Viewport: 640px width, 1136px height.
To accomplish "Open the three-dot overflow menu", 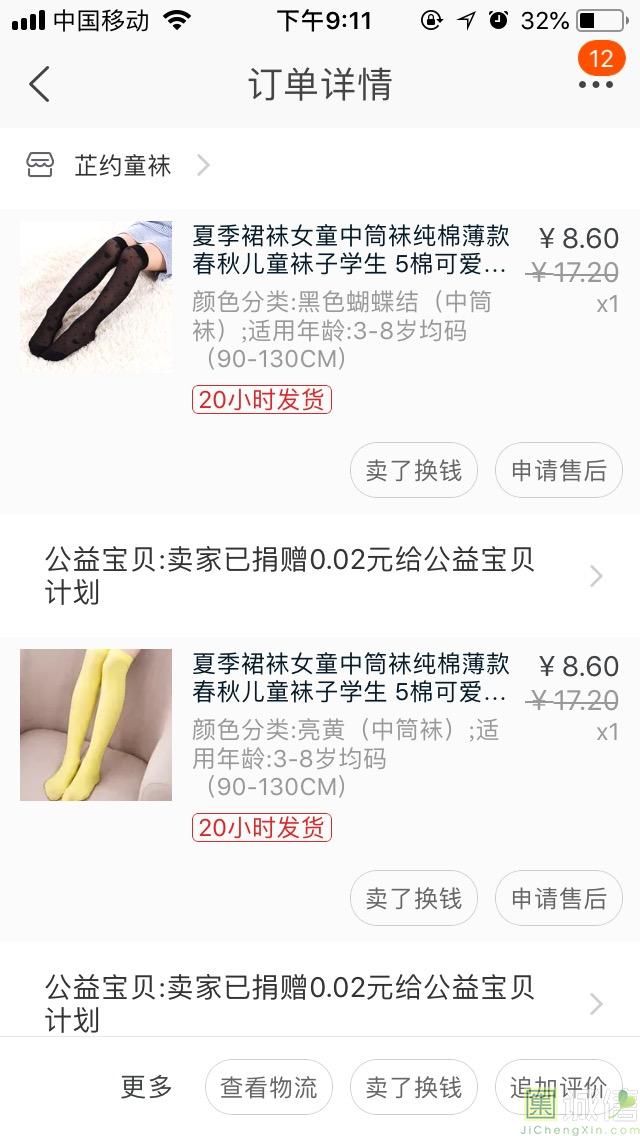I will coord(596,84).
